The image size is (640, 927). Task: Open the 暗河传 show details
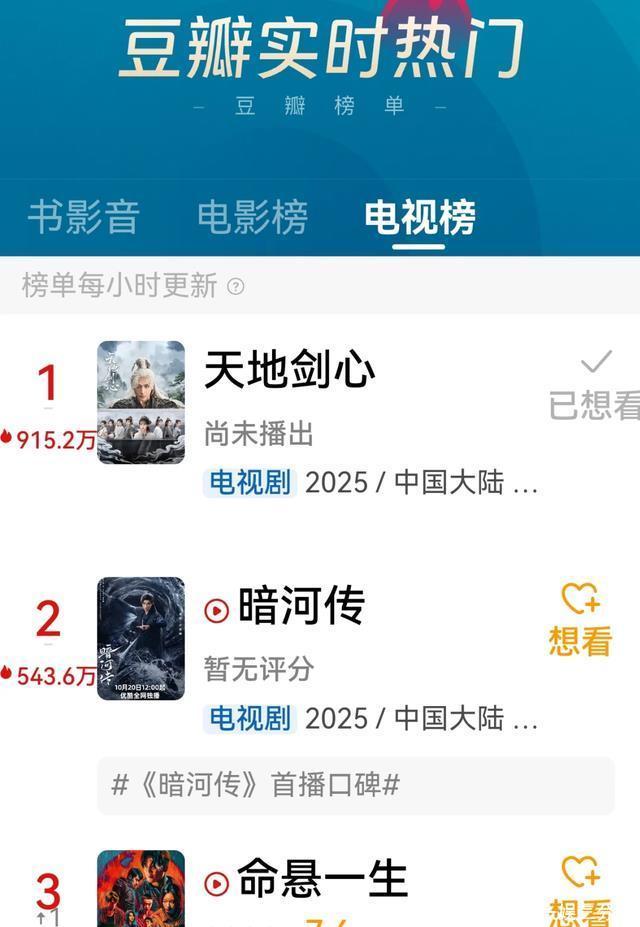click(300, 607)
